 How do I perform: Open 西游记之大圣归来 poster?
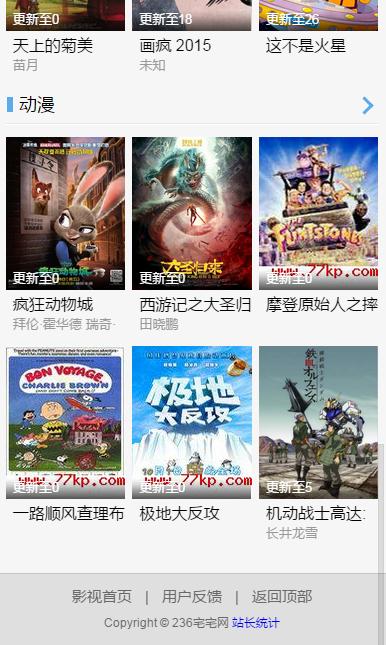[192, 213]
